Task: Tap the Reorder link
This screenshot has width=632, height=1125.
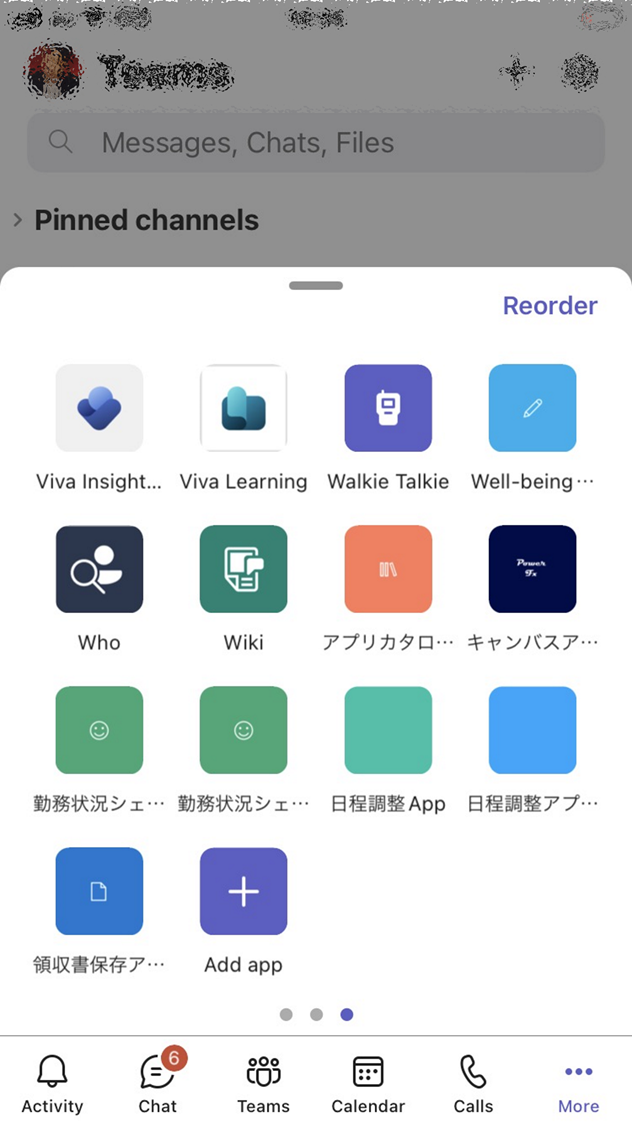Action: click(x=549, y=306)
